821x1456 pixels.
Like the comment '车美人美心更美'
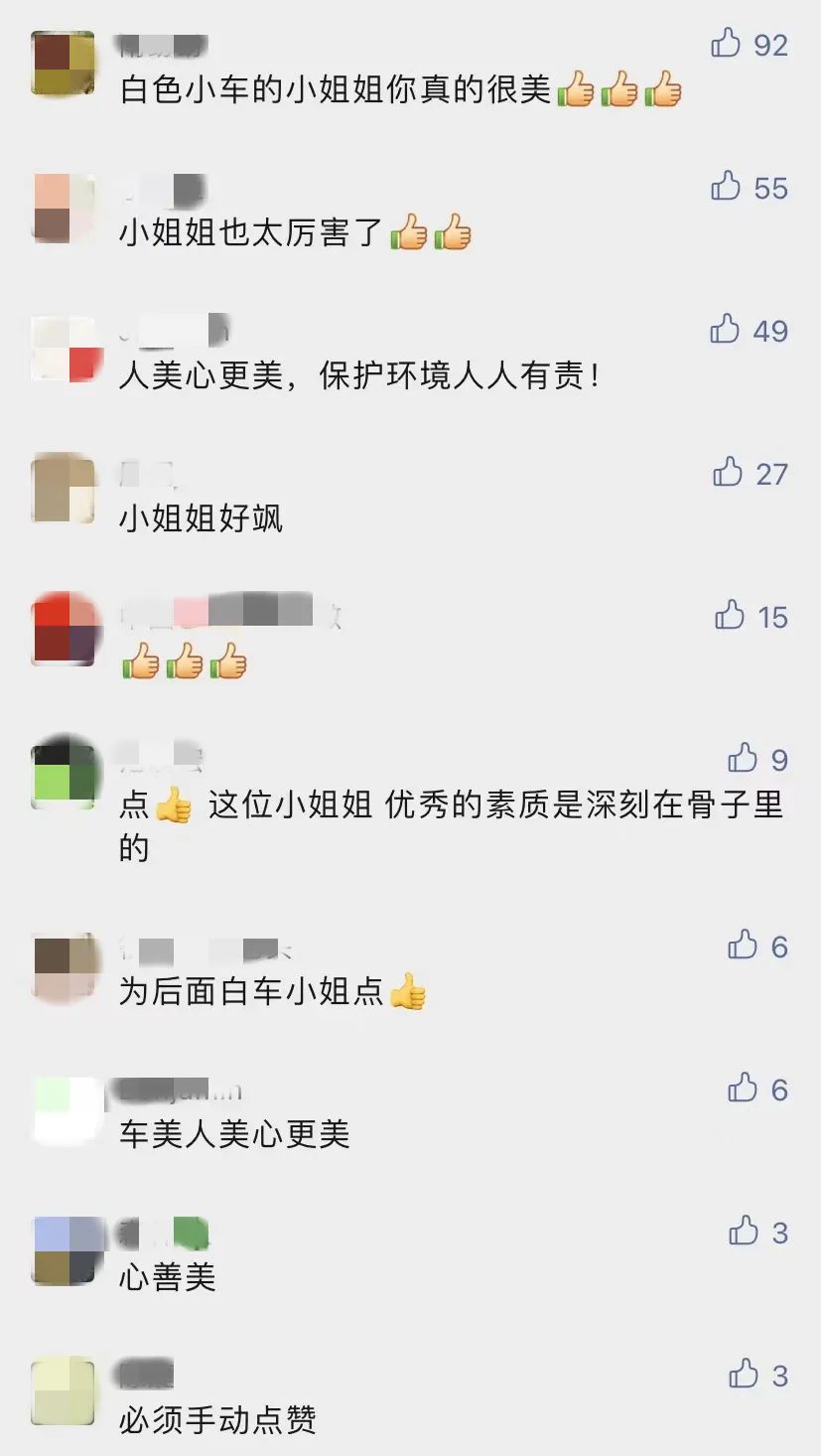[743, 1089]
